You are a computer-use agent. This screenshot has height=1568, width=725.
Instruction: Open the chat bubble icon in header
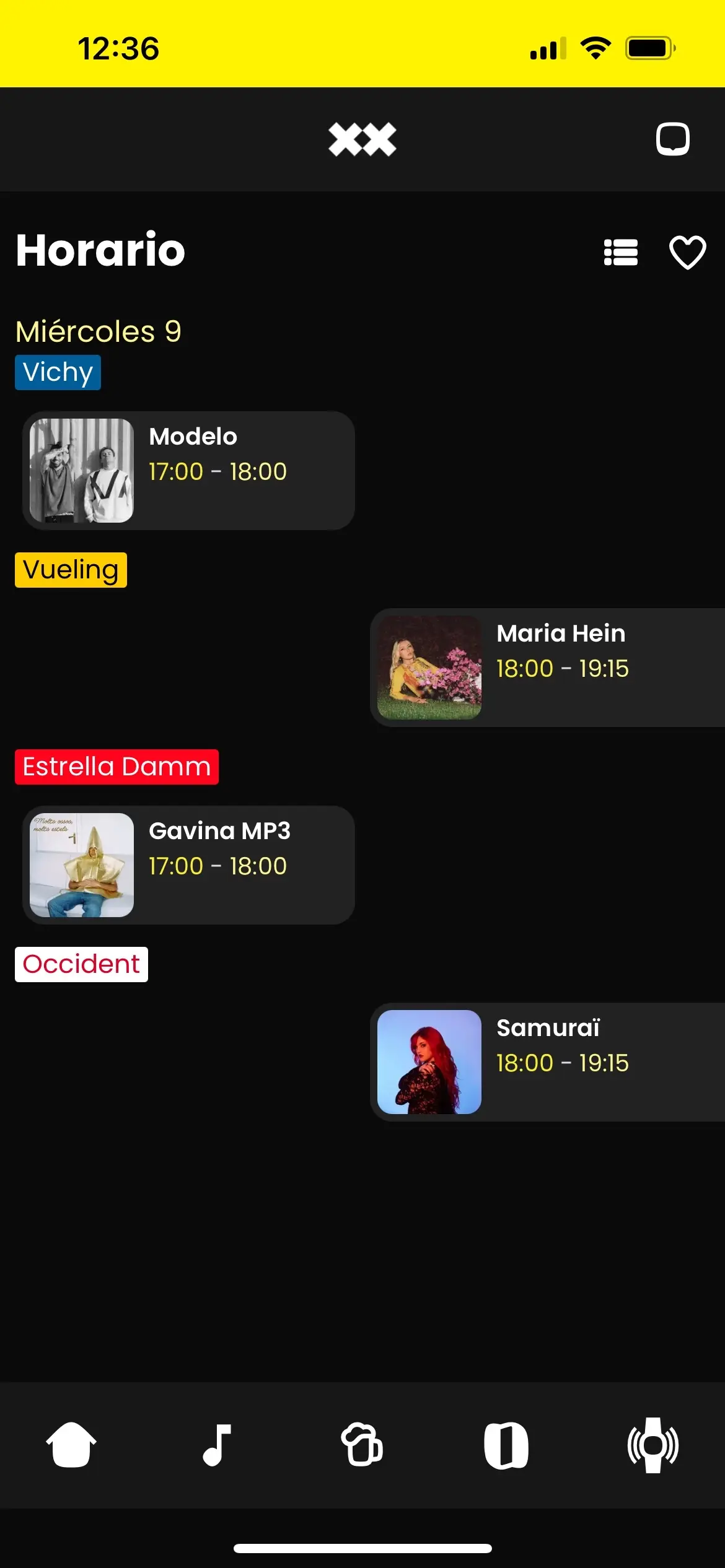pos(672,139)
